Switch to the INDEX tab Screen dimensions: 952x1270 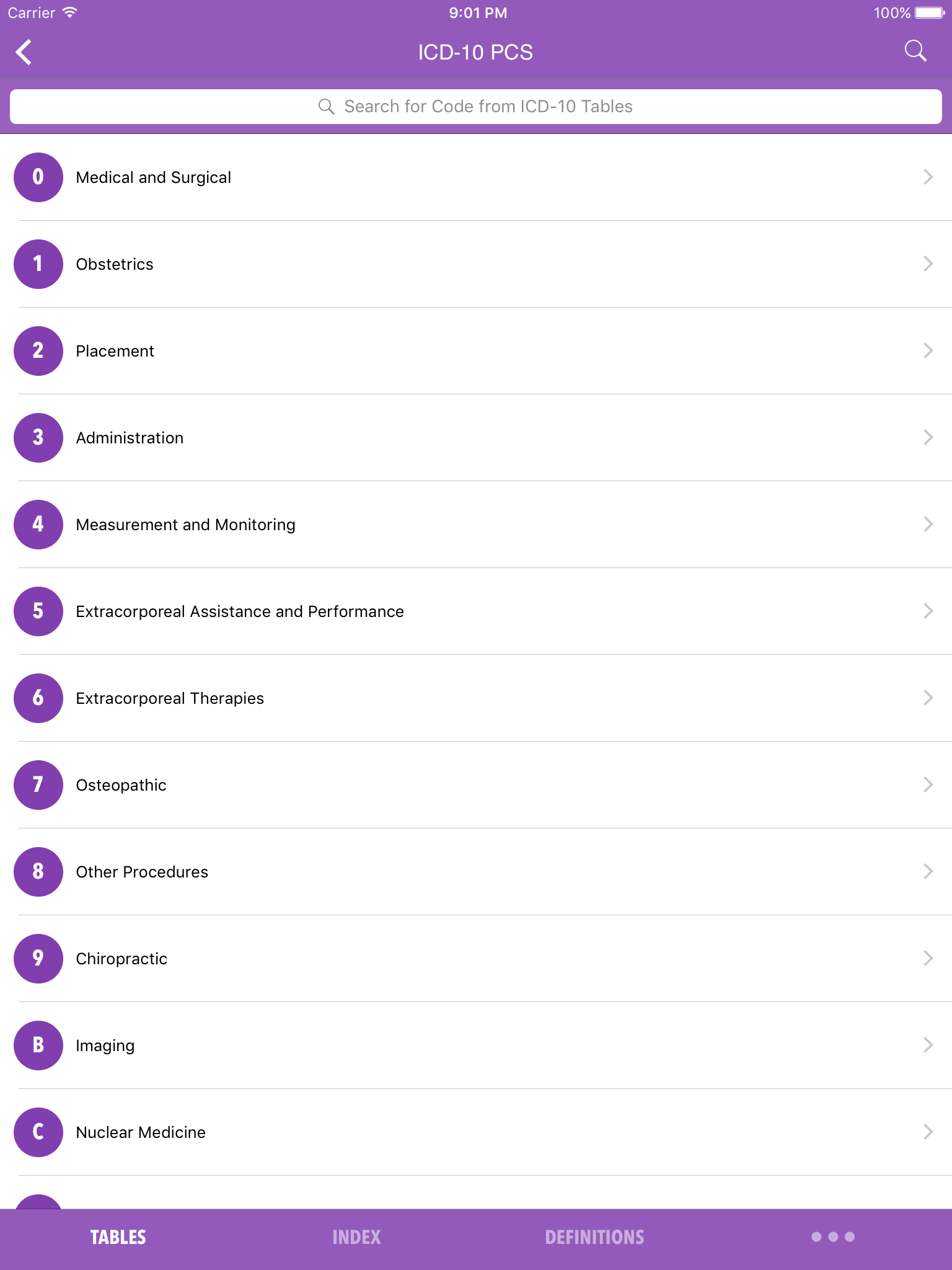[x=356, y=1237]
